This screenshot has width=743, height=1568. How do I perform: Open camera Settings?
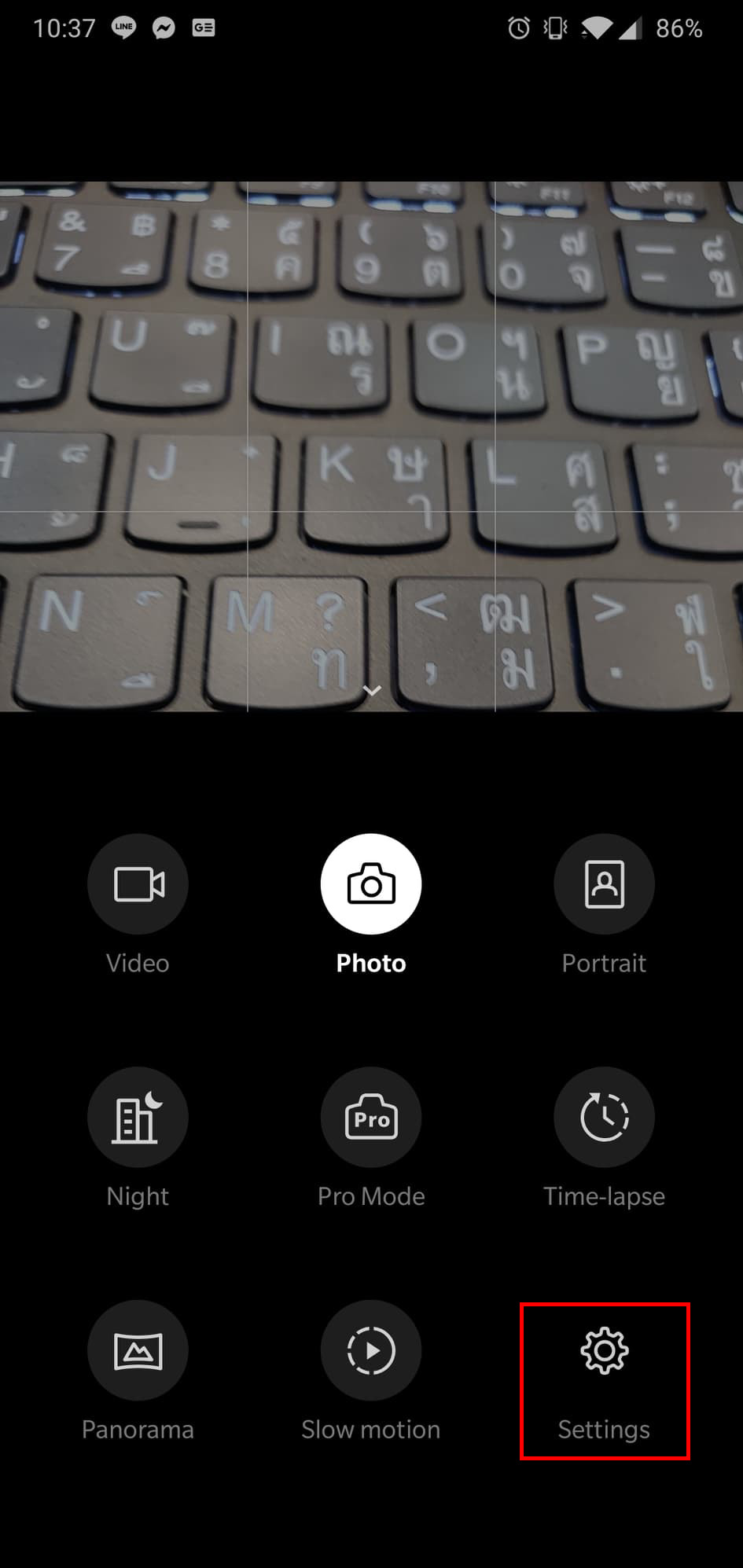[604, 1352]
